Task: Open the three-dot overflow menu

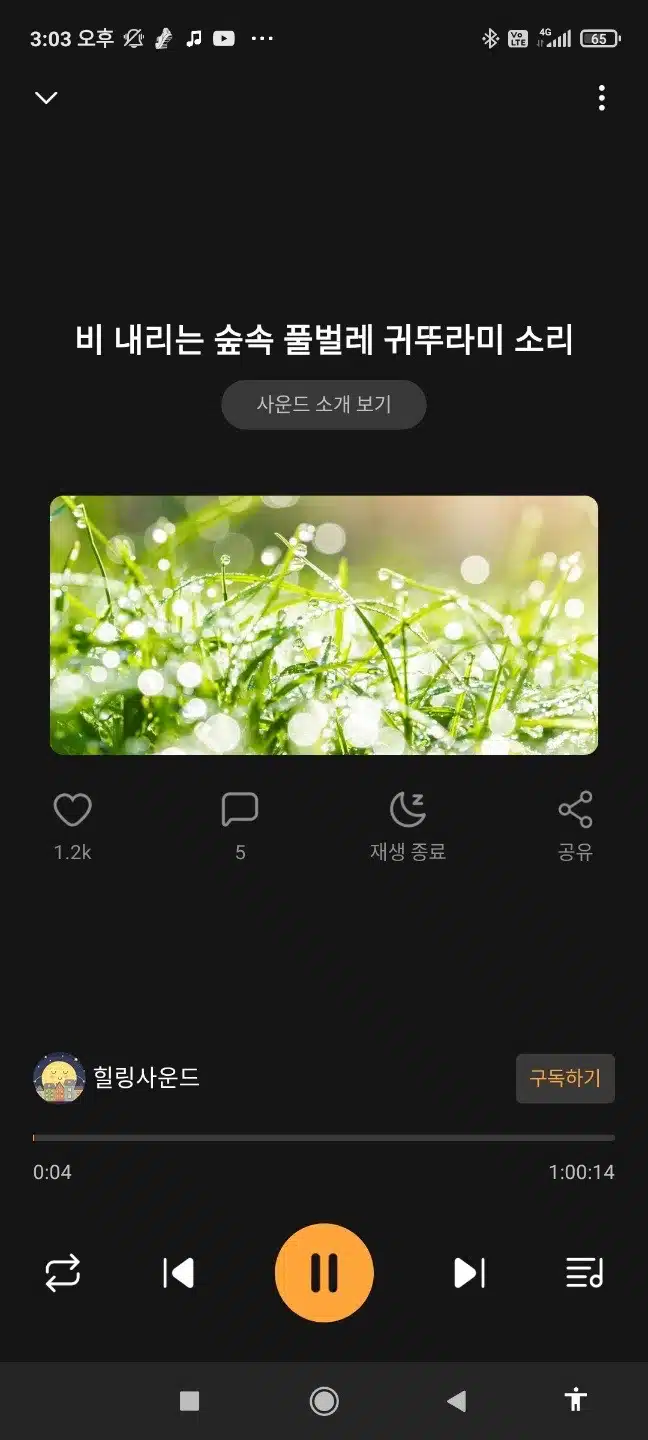Action: pos(601,97)
